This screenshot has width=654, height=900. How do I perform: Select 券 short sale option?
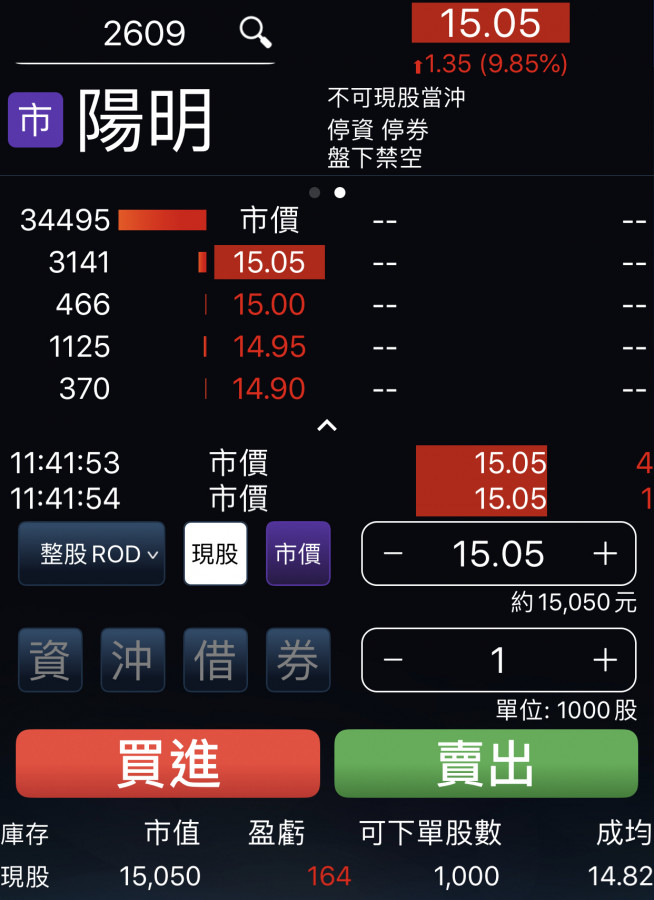[298, 660]
